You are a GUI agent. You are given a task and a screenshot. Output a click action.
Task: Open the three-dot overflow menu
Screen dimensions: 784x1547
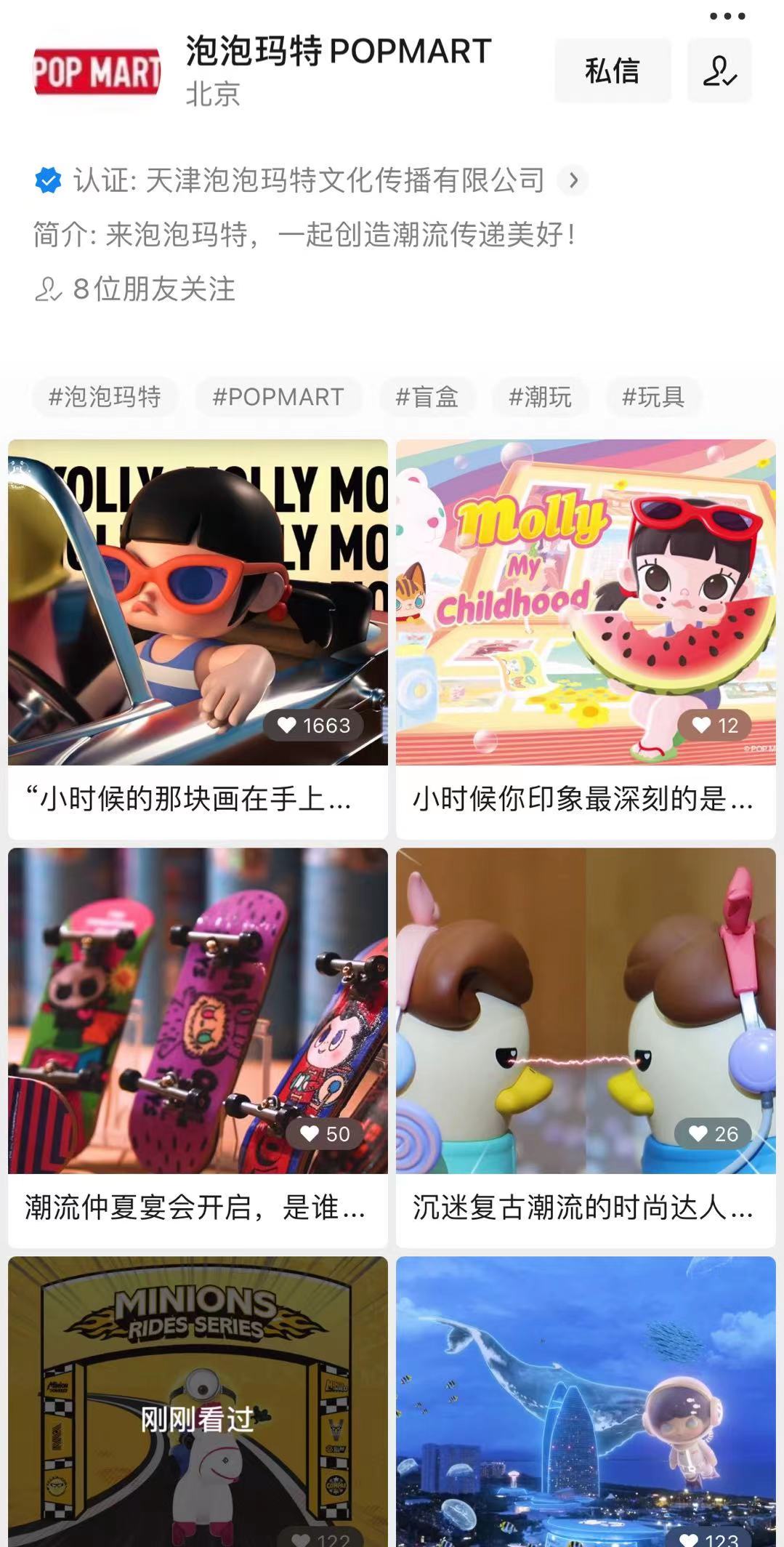(727, 16)
